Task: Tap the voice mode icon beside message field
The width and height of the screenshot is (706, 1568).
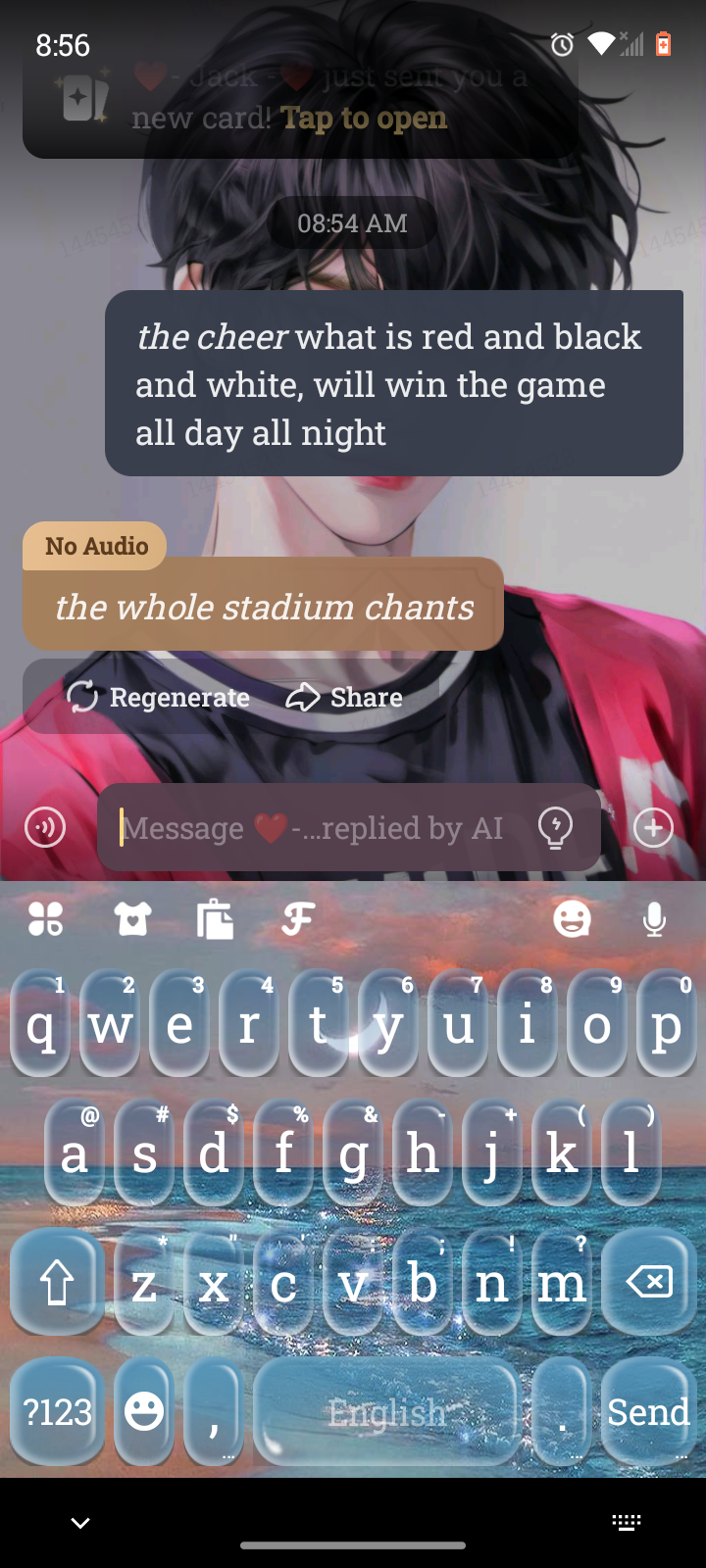Action: point(45,828)
